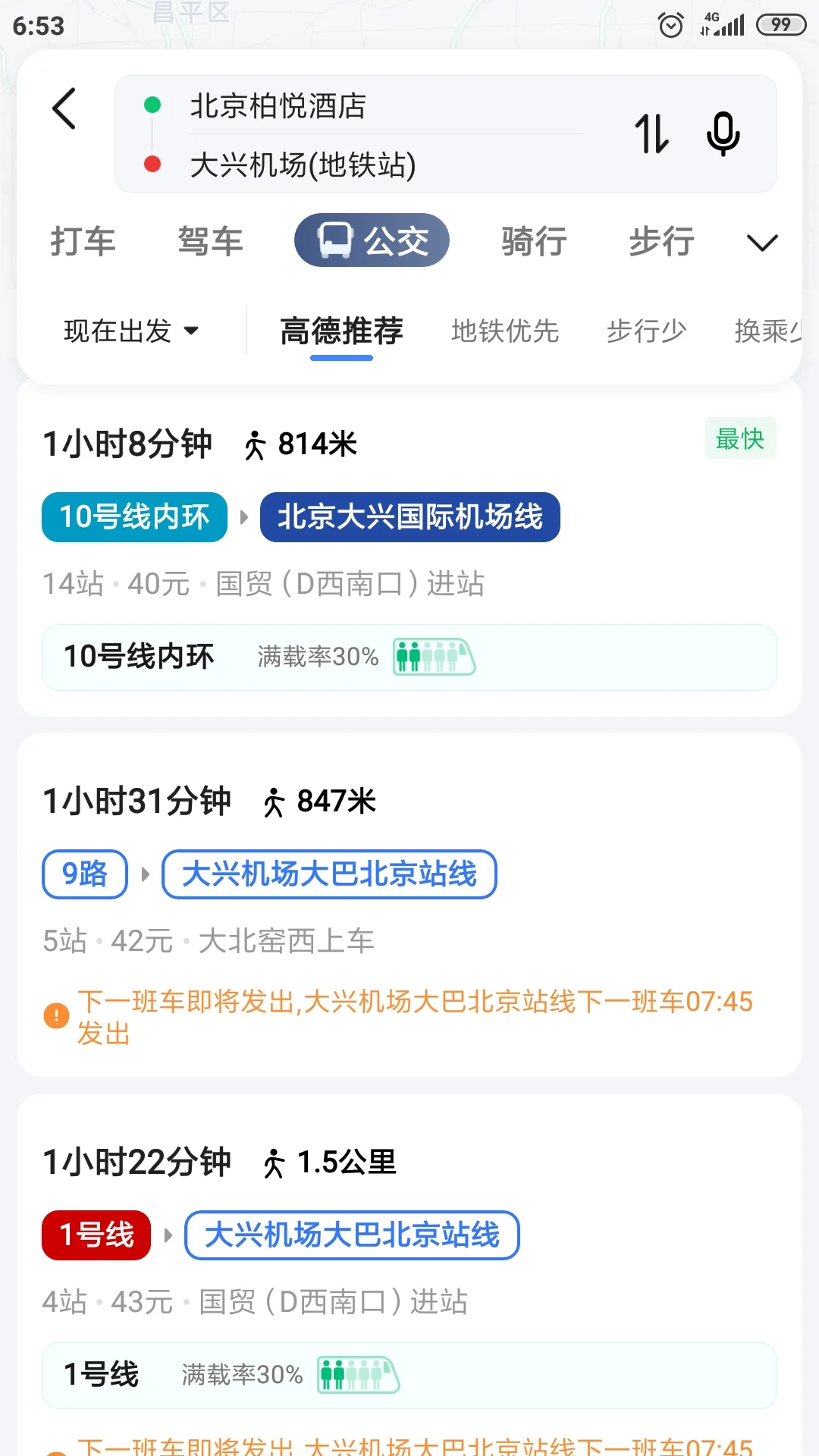
Task: Switch to 驾车 driving mode
Action: pyautogui.click(x=211, y=241)
